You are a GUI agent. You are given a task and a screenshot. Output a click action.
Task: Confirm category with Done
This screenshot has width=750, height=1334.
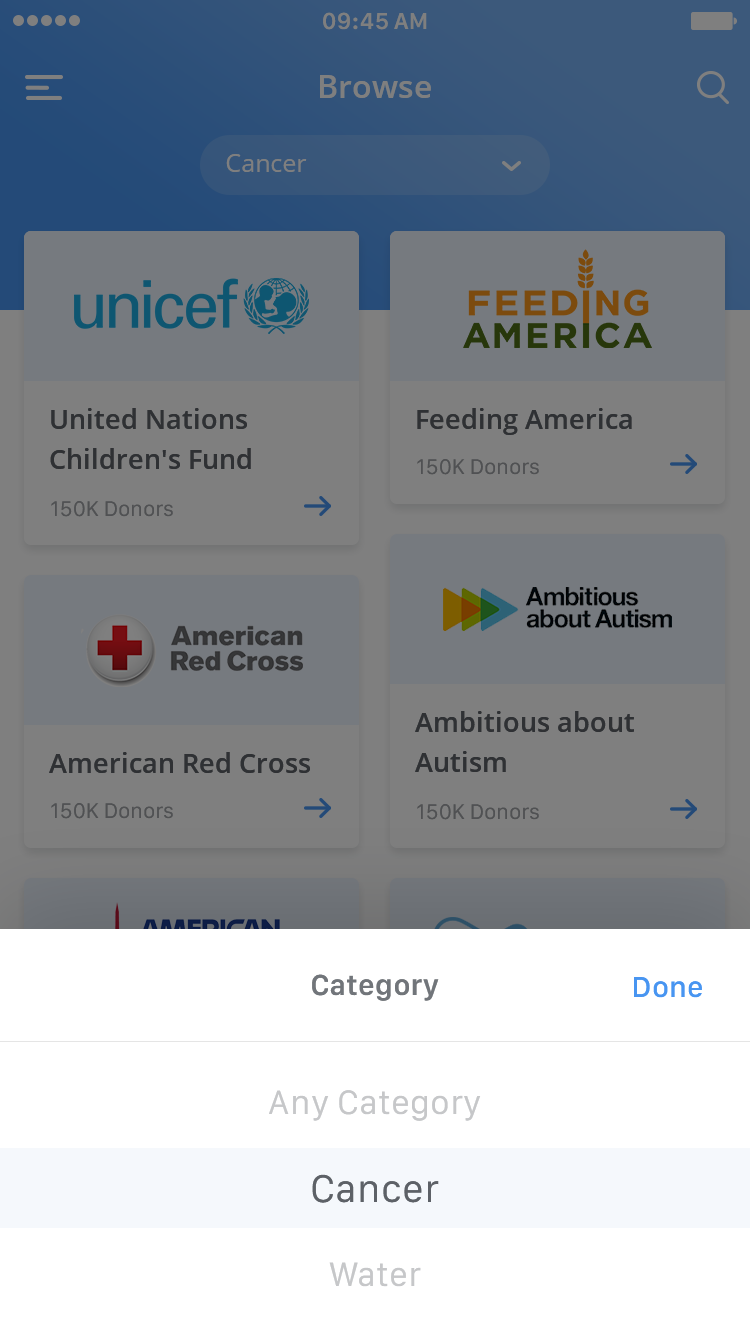point(667,987)
